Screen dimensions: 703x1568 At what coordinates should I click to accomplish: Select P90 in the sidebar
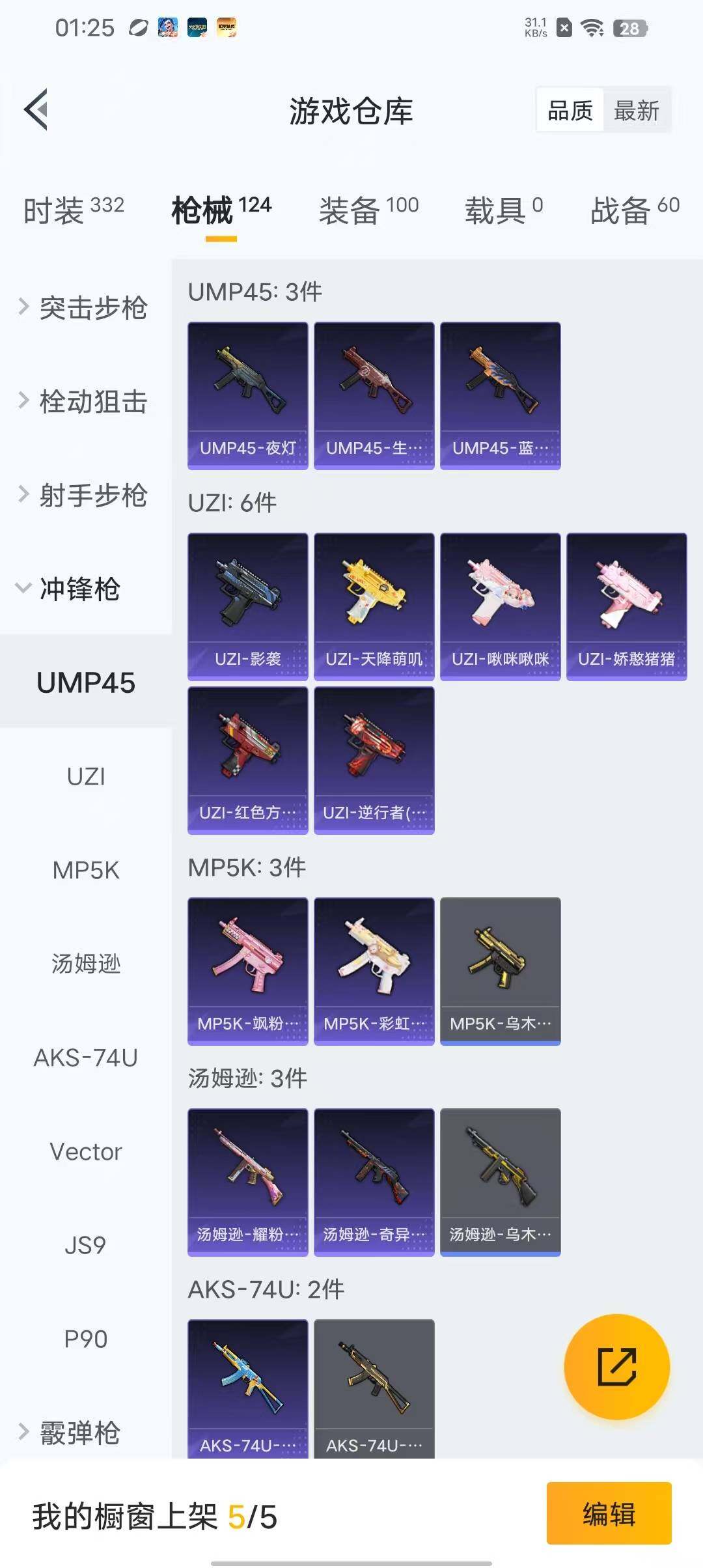tap(86, 1339)
